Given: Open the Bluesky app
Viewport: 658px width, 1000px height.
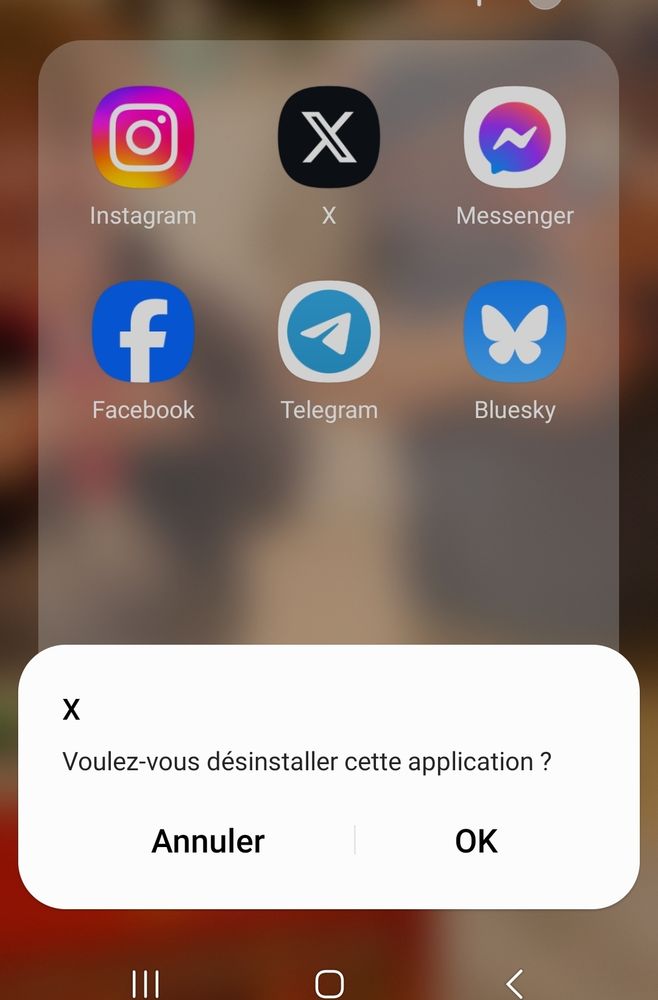Looking at the screenshot, I should point(515,332).
